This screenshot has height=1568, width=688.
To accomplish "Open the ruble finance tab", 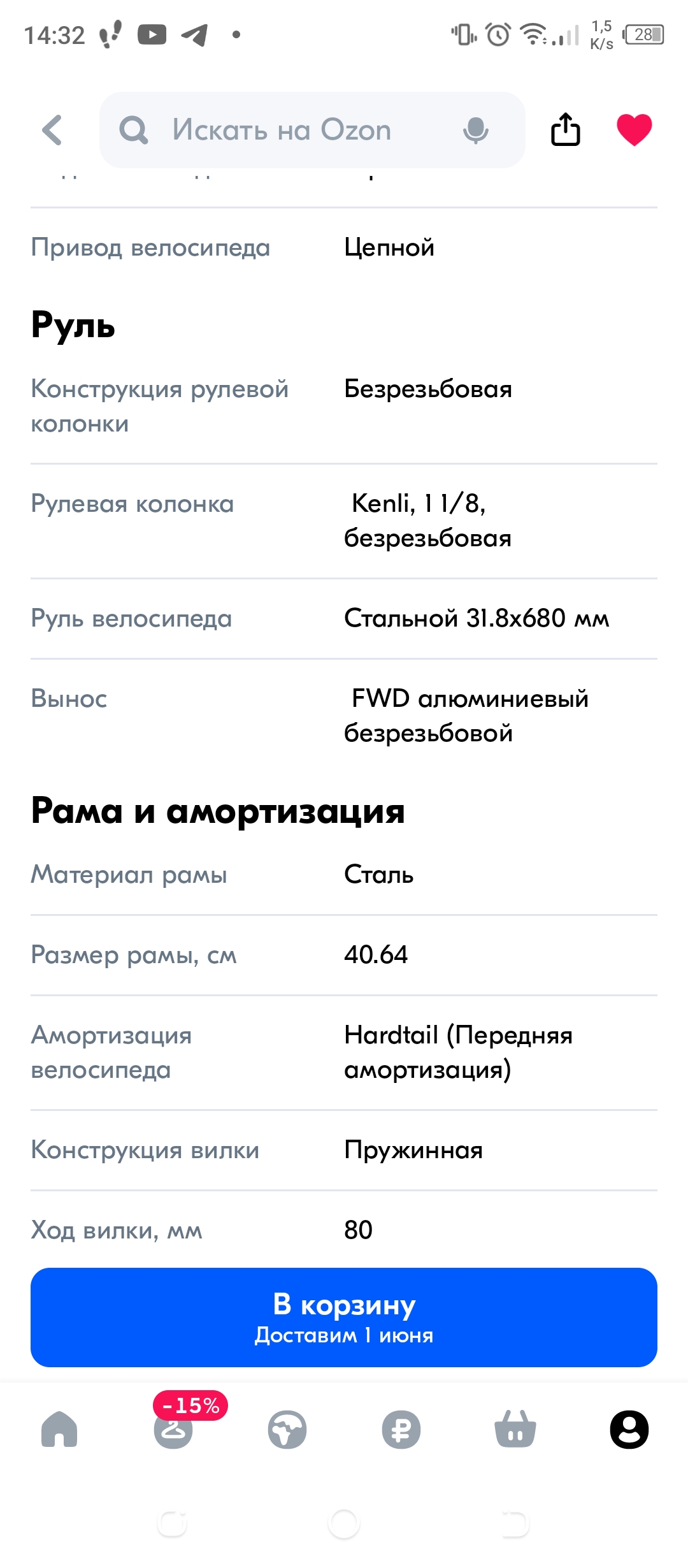I will [x=401, y=1429].
